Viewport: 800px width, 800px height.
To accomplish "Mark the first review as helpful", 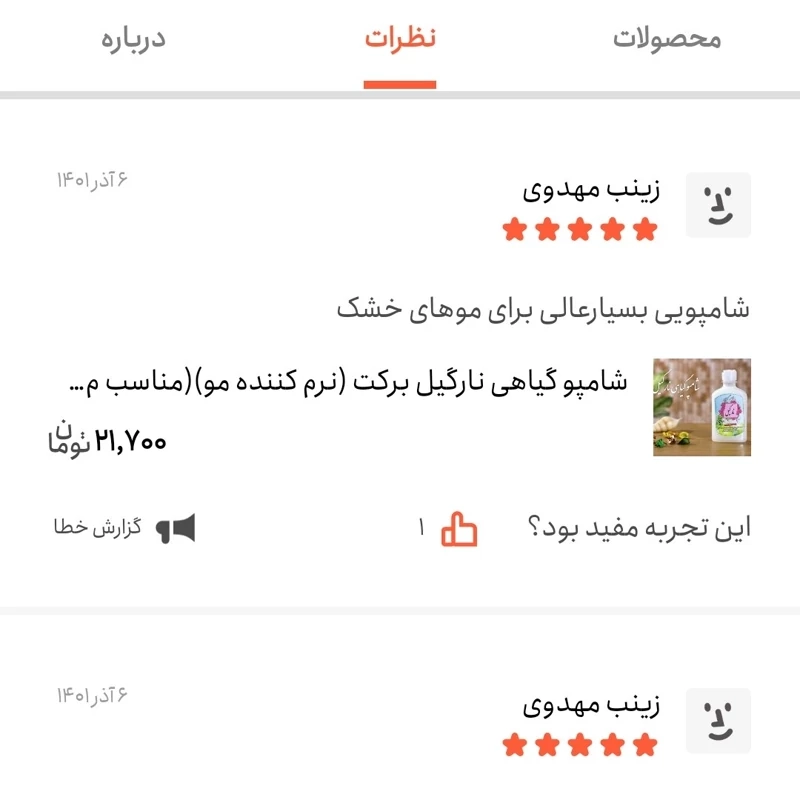I will point(459,529).
